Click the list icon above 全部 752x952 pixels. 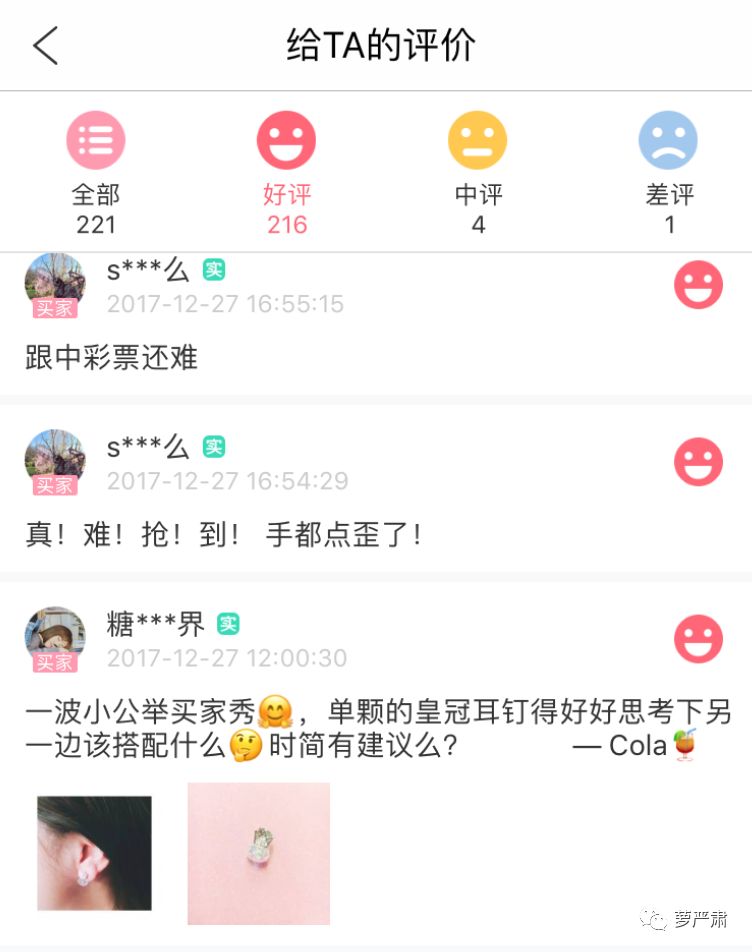click(95, 139)
